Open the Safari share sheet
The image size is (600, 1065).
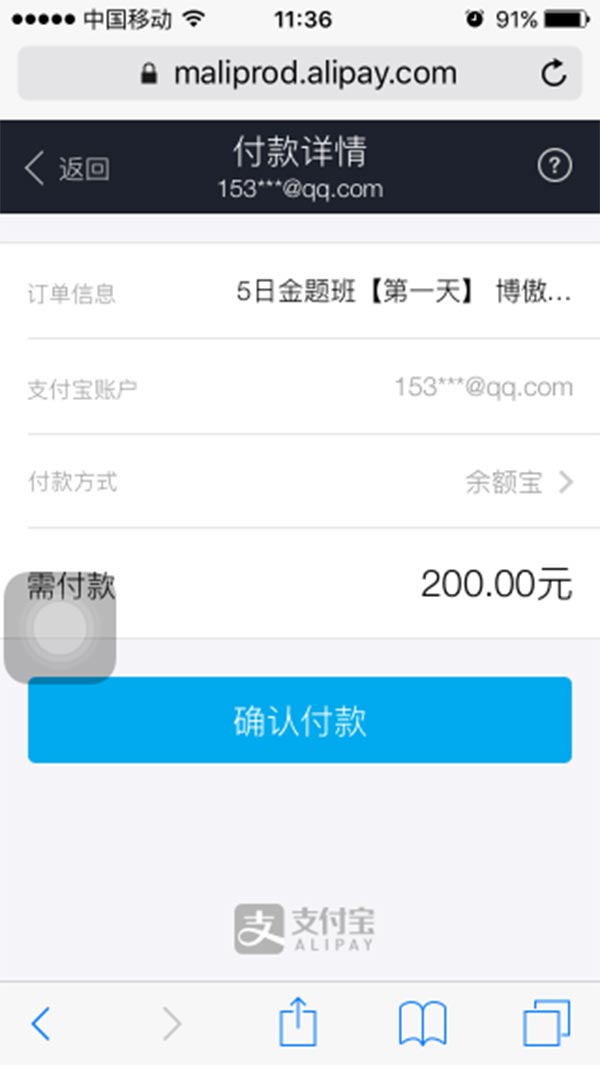click(x=298, y=1024)
